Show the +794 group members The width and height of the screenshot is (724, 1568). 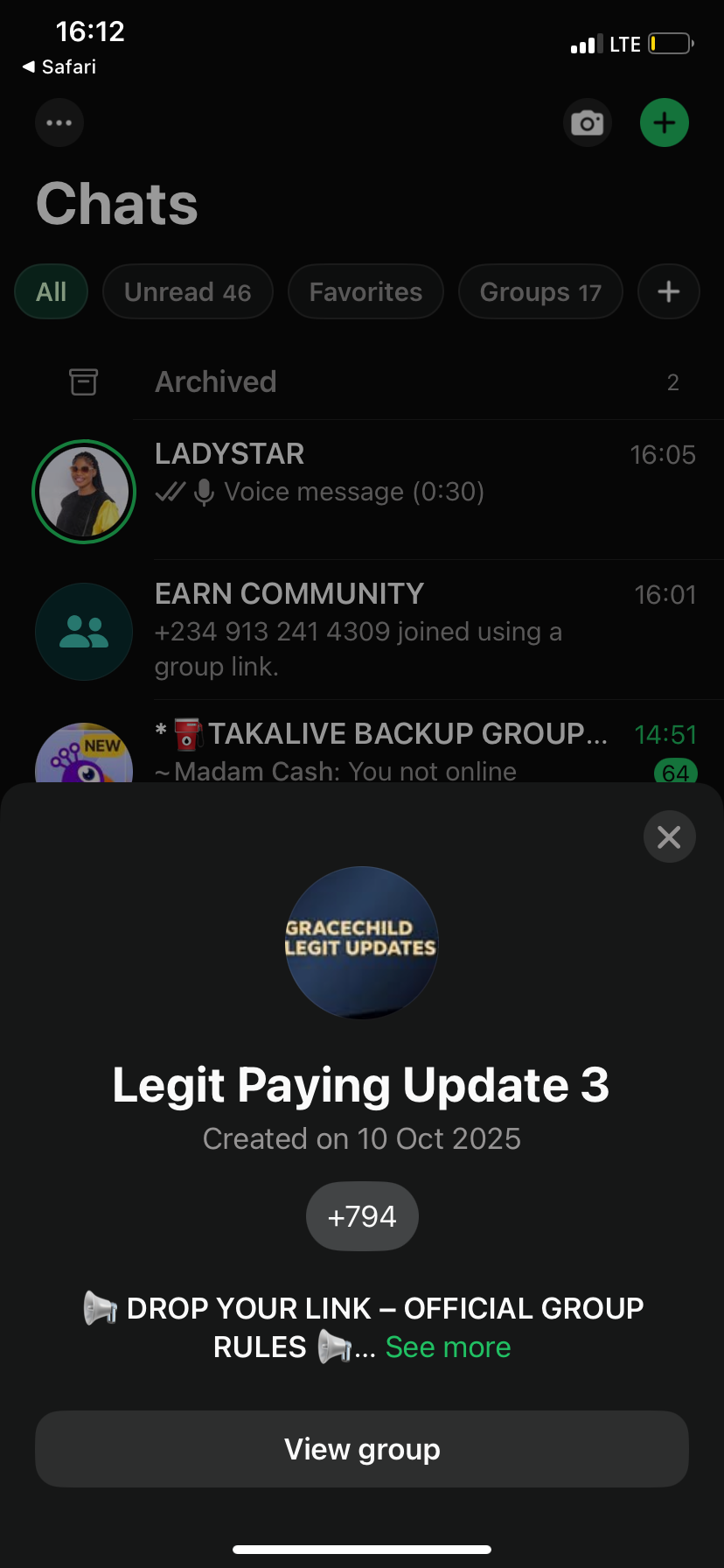click(362, 1216)
